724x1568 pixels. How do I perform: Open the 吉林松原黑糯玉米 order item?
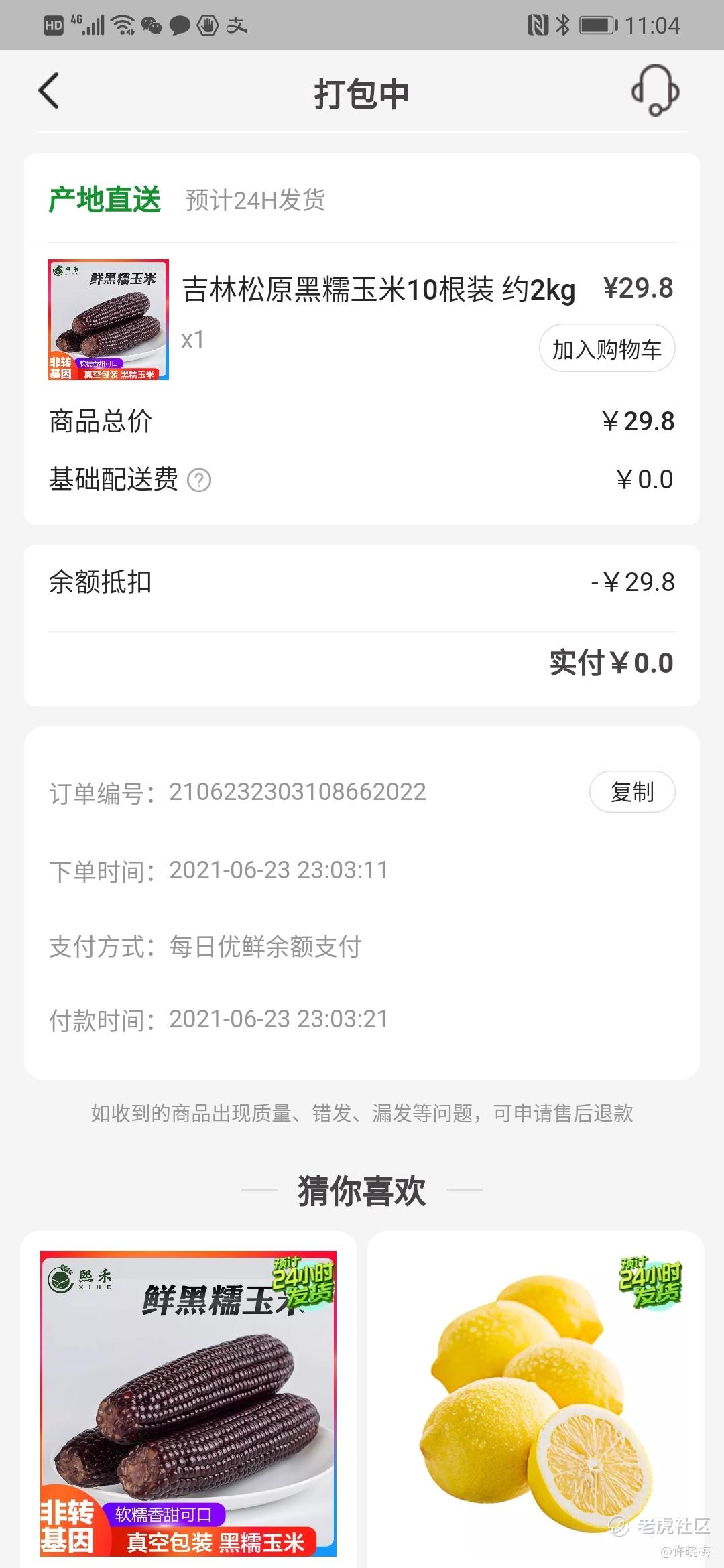362,319
